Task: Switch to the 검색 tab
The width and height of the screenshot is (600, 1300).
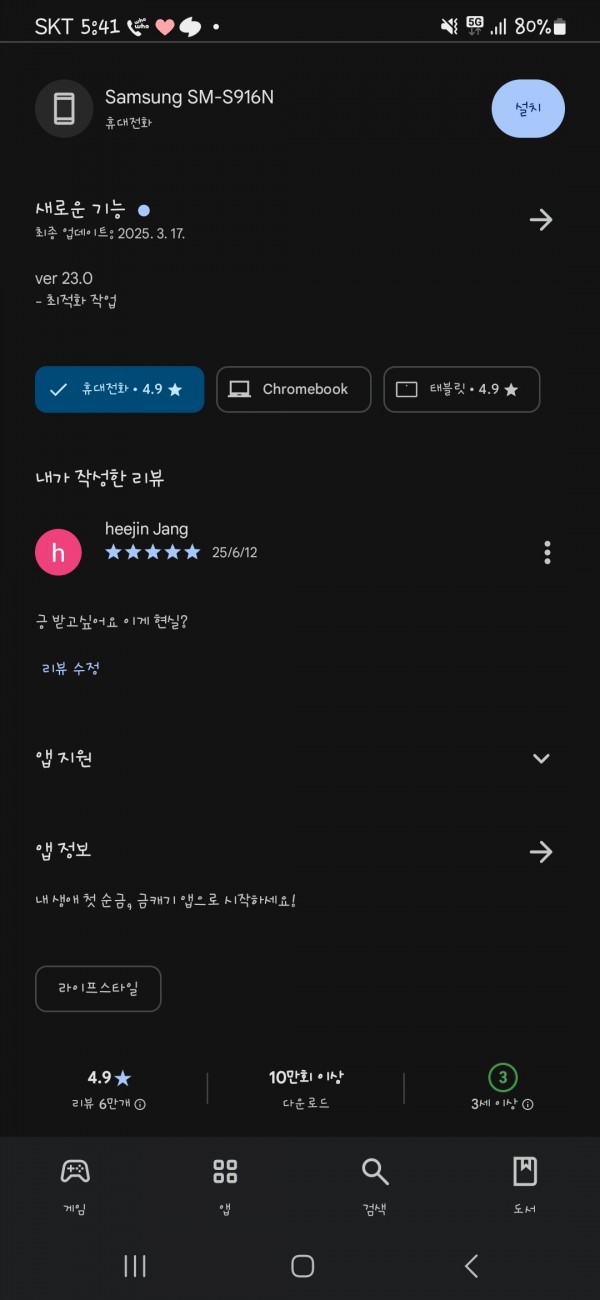Action: tap(375, 1186)
